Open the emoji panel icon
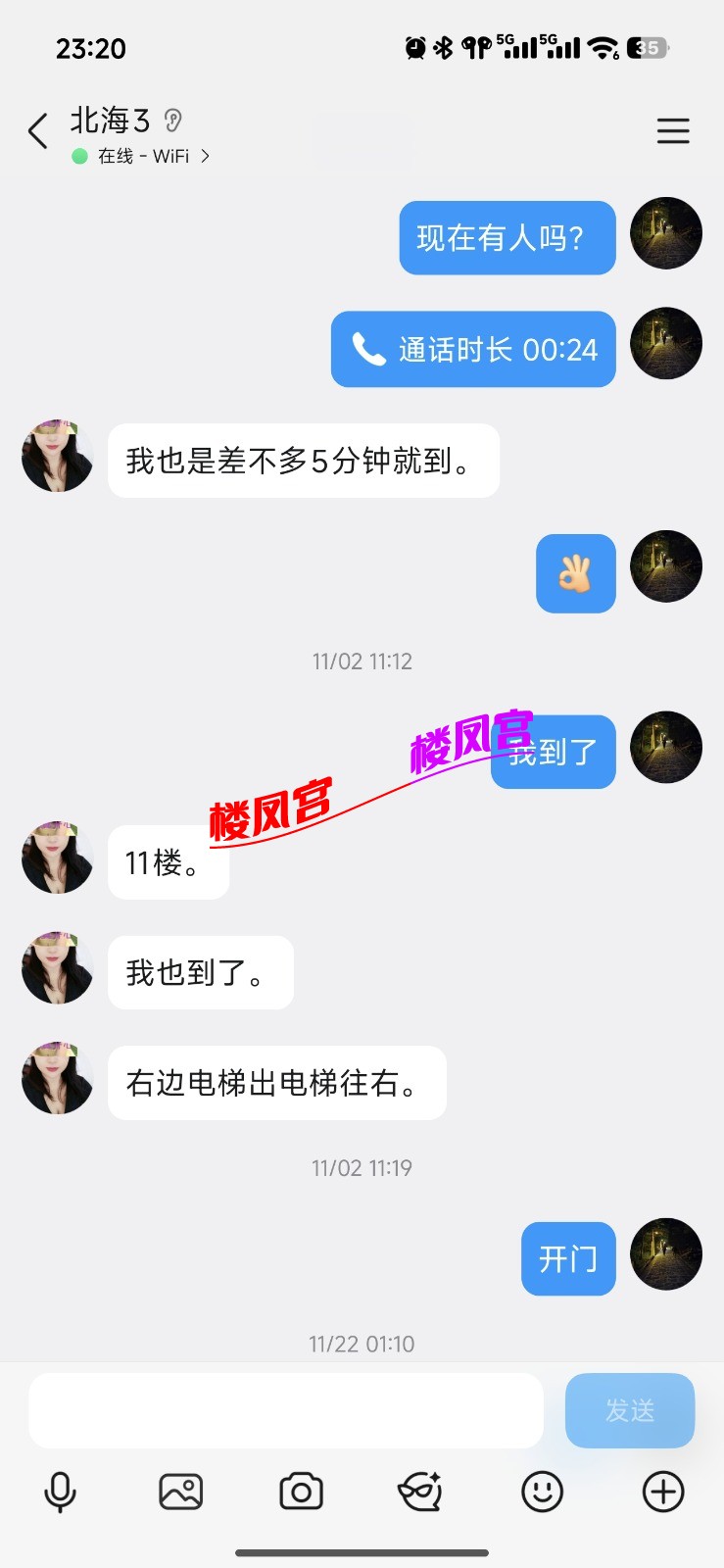 tap(542, 1492)
